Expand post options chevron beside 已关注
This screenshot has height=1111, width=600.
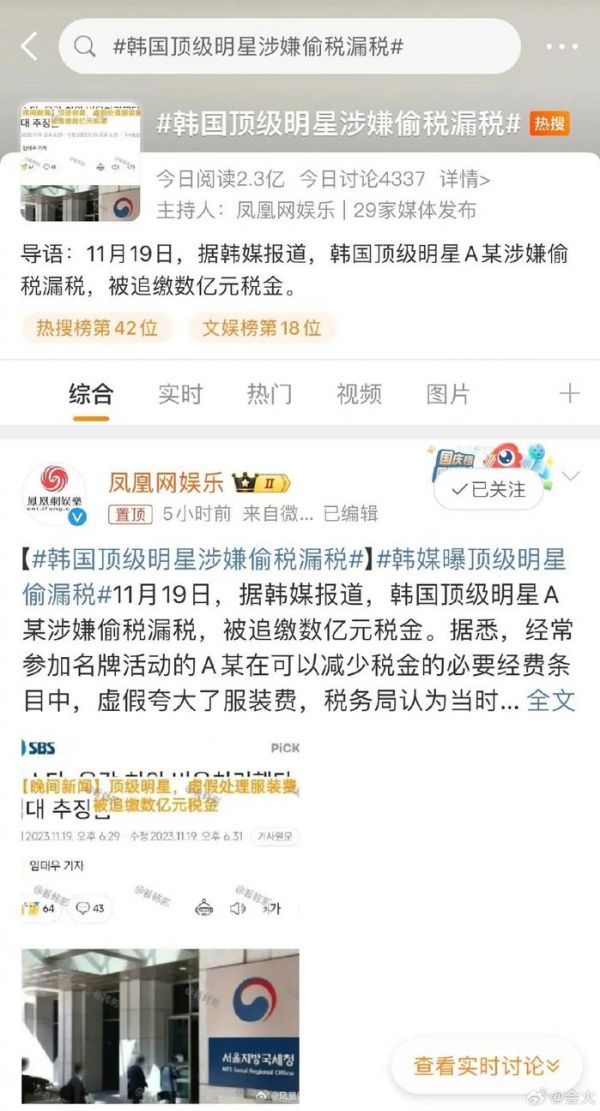pyautogui.click(x=571, y=475)
